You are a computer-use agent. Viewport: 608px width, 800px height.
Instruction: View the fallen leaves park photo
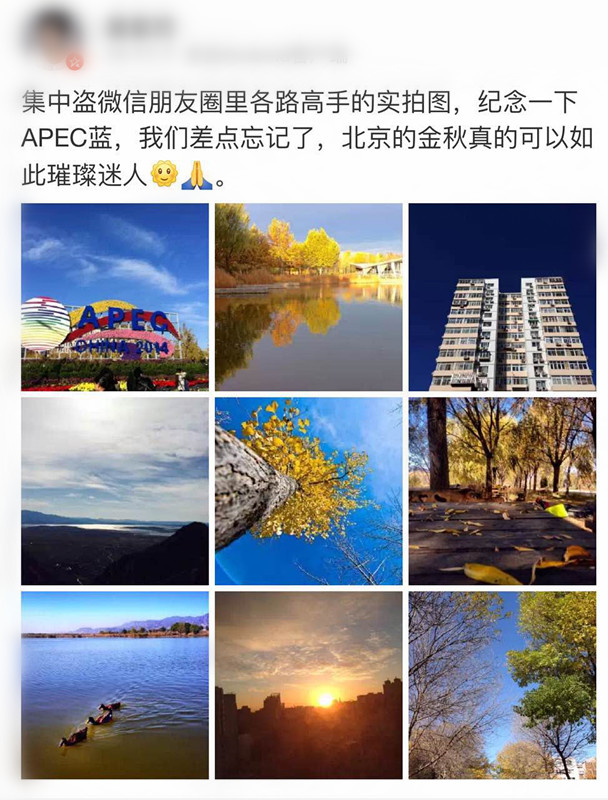point(502,491)
